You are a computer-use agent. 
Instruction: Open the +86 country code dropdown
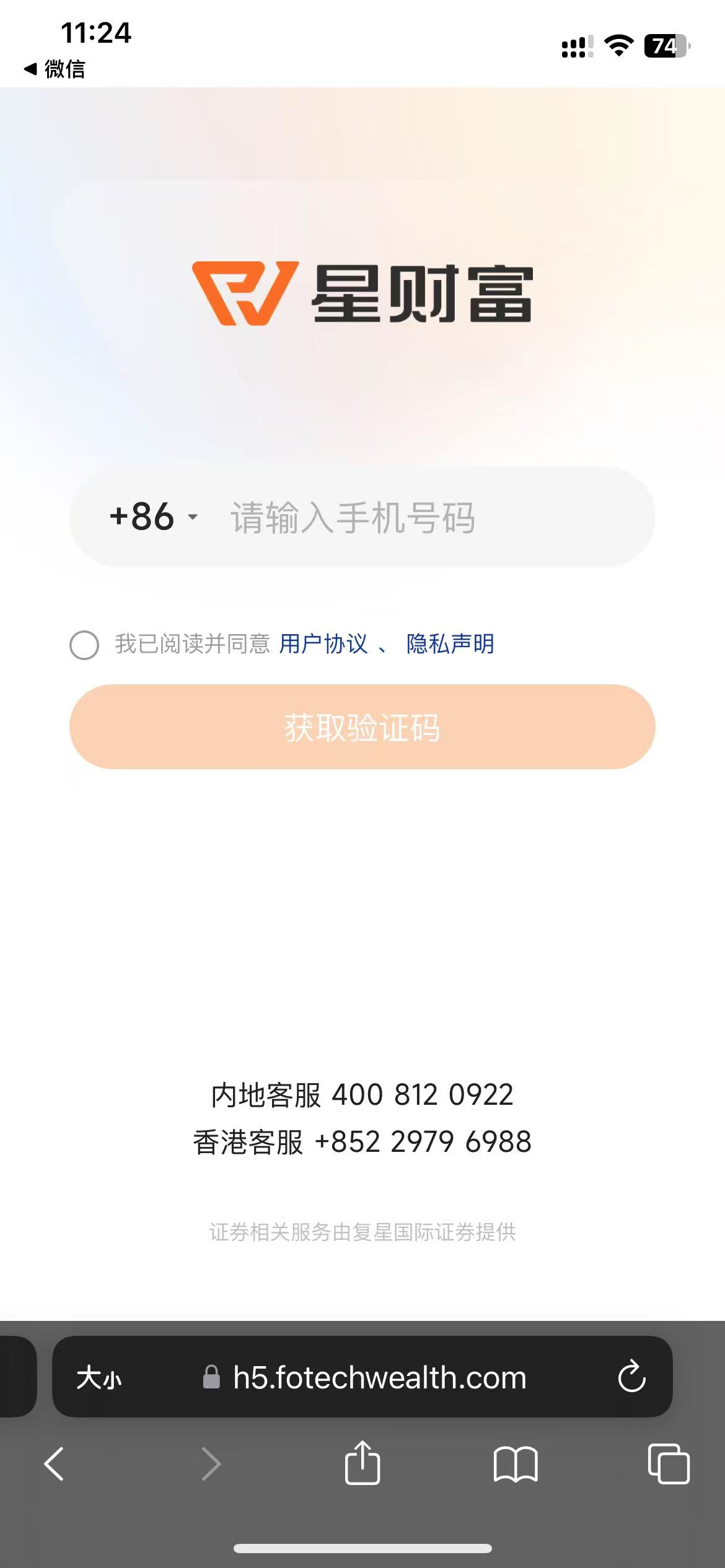tap(154, 517)
